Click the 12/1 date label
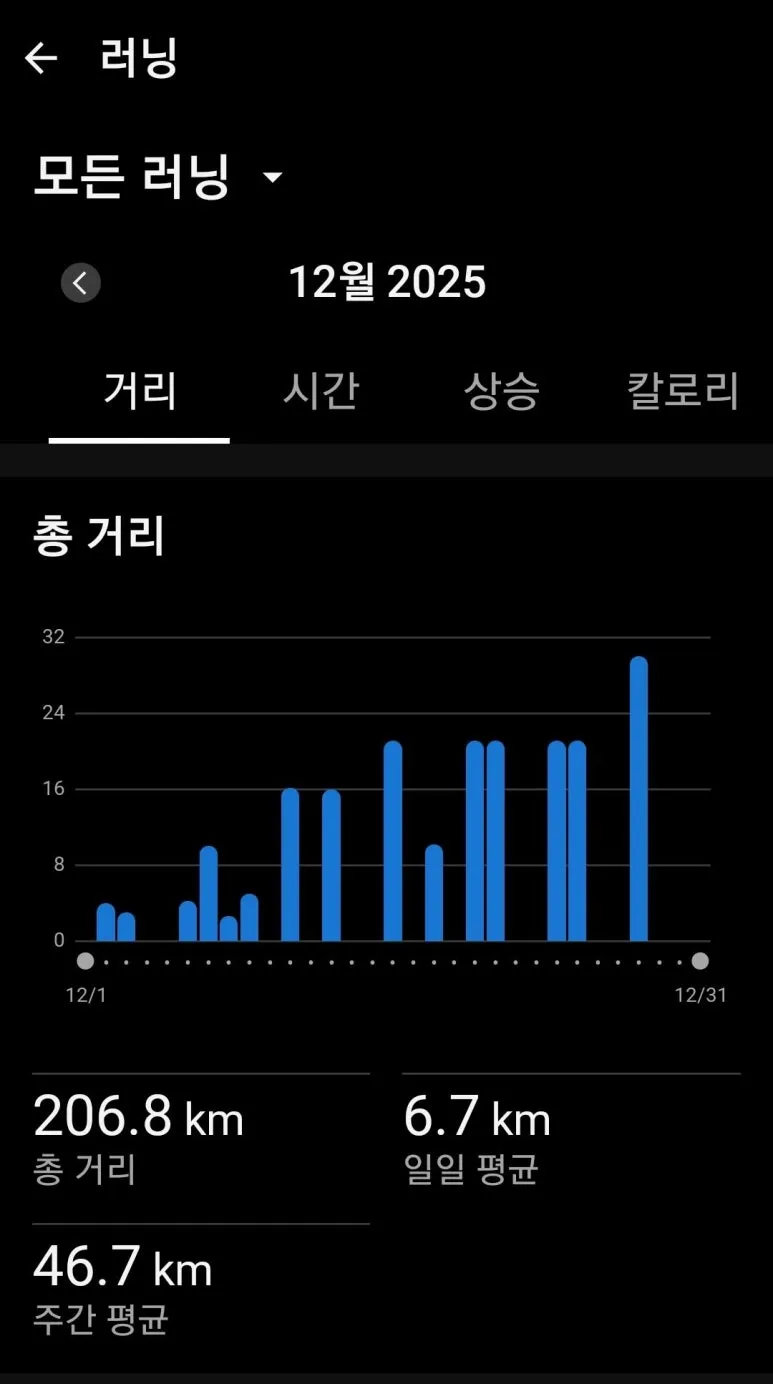Viewport: 773px width, 1384px height. click(85, 997)
